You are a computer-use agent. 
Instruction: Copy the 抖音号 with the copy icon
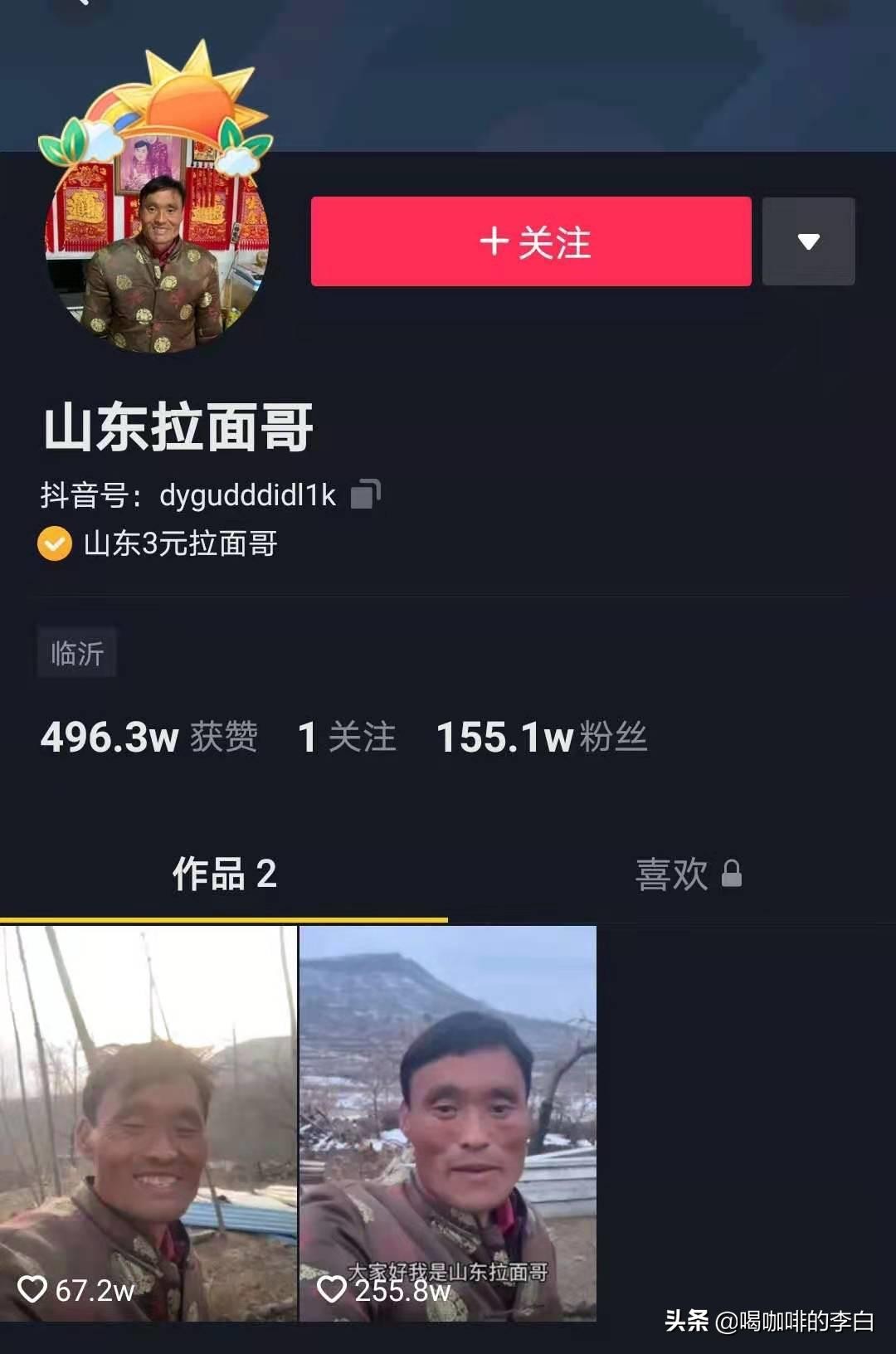click(x=365, y=494)
